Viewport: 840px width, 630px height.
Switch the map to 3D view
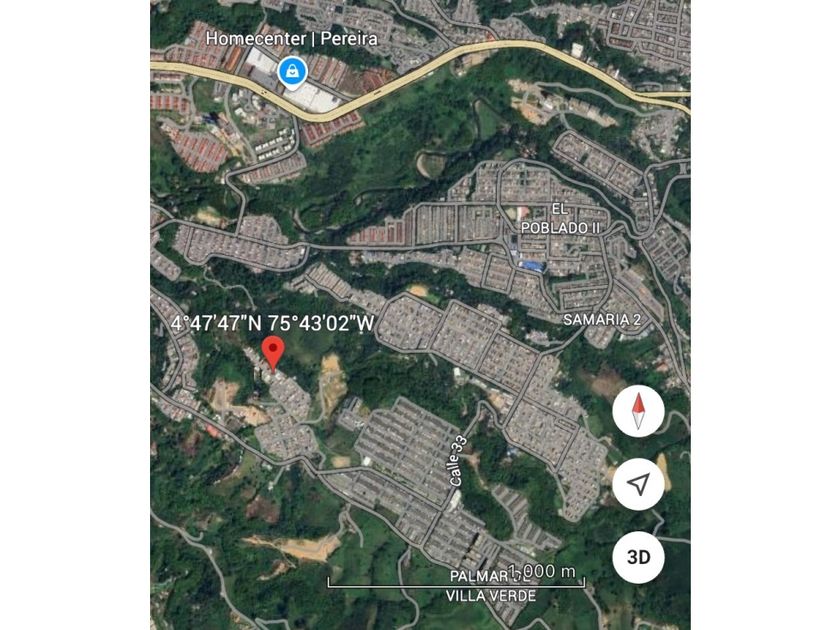point(638,558)
